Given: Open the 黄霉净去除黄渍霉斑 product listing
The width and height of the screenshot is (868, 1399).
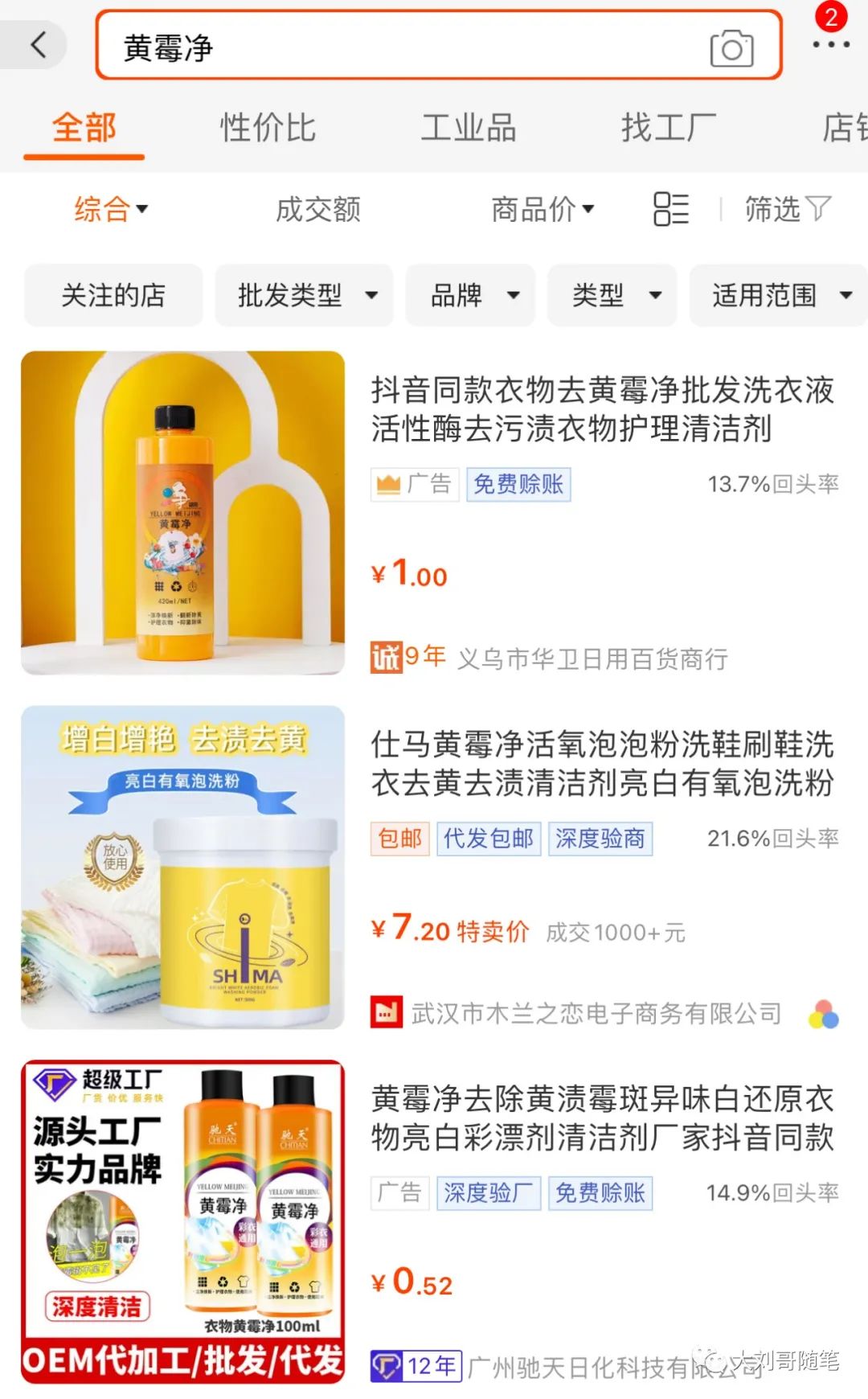Looking at the screenshot, I should [602, 1118].
